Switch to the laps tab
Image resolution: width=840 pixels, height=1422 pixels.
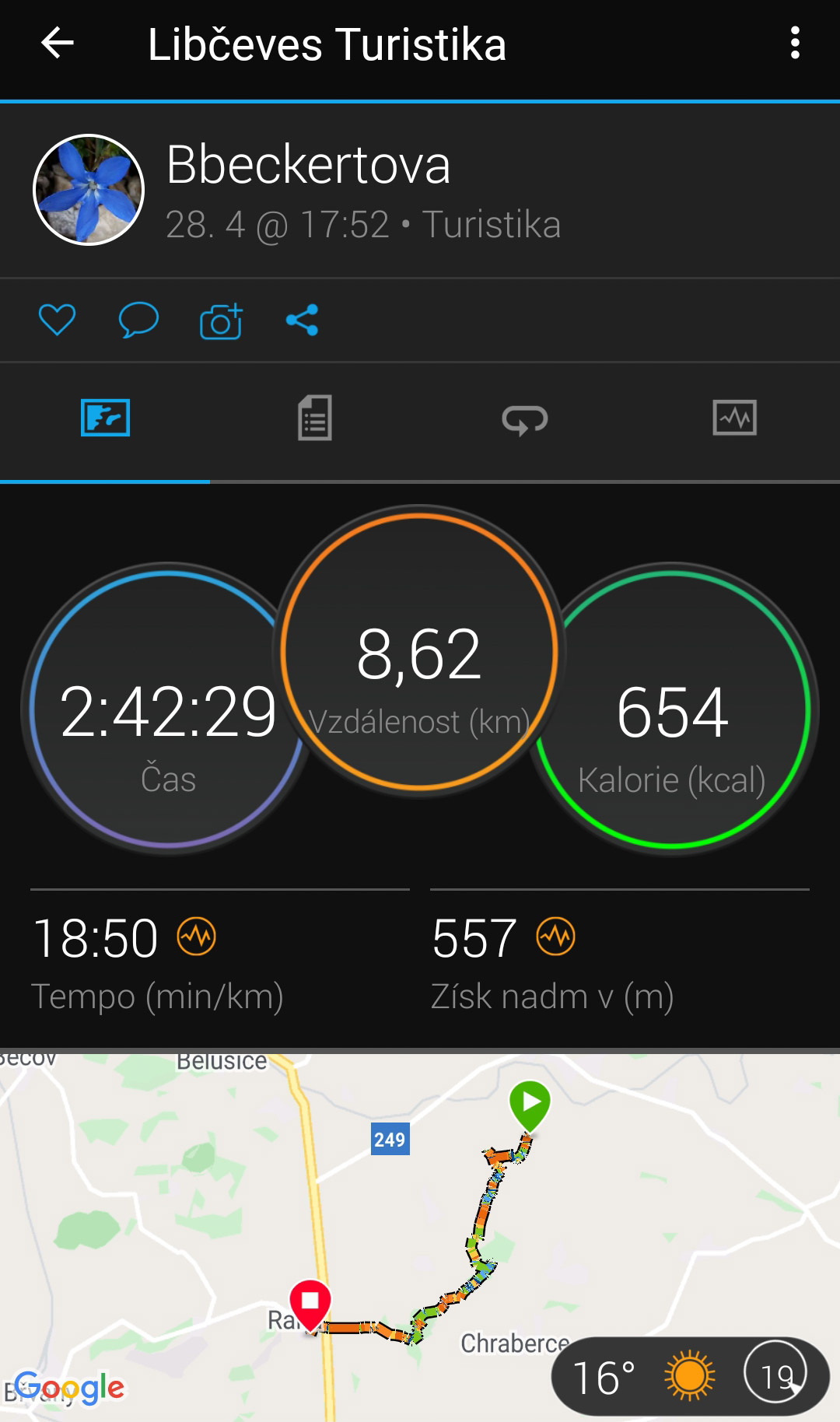[524, 420]
